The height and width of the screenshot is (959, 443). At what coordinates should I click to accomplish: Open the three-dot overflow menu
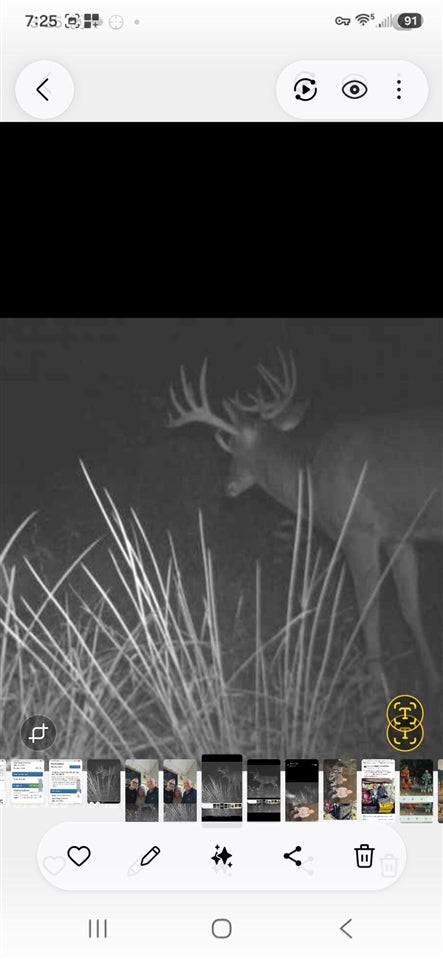(399, 90)
